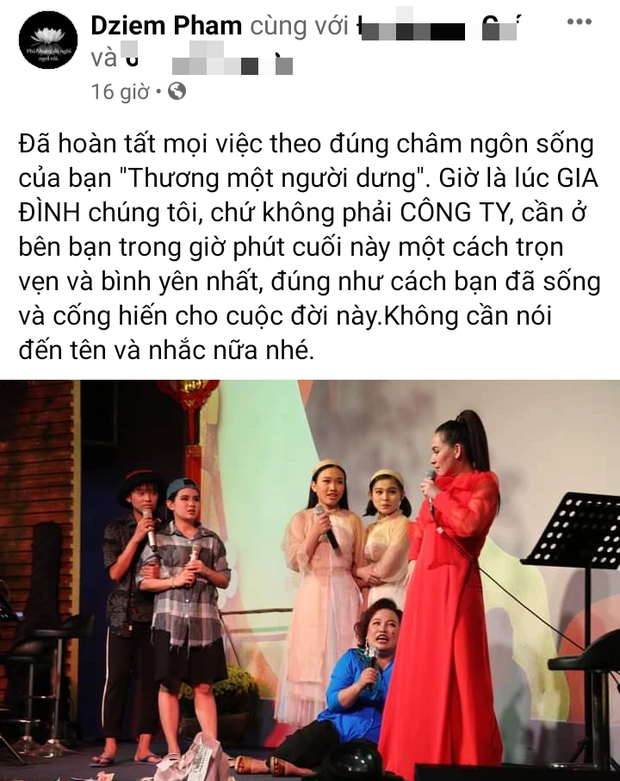620x781 pixels.
Task: Open the post's three-dot options menu
Action: 578,22
